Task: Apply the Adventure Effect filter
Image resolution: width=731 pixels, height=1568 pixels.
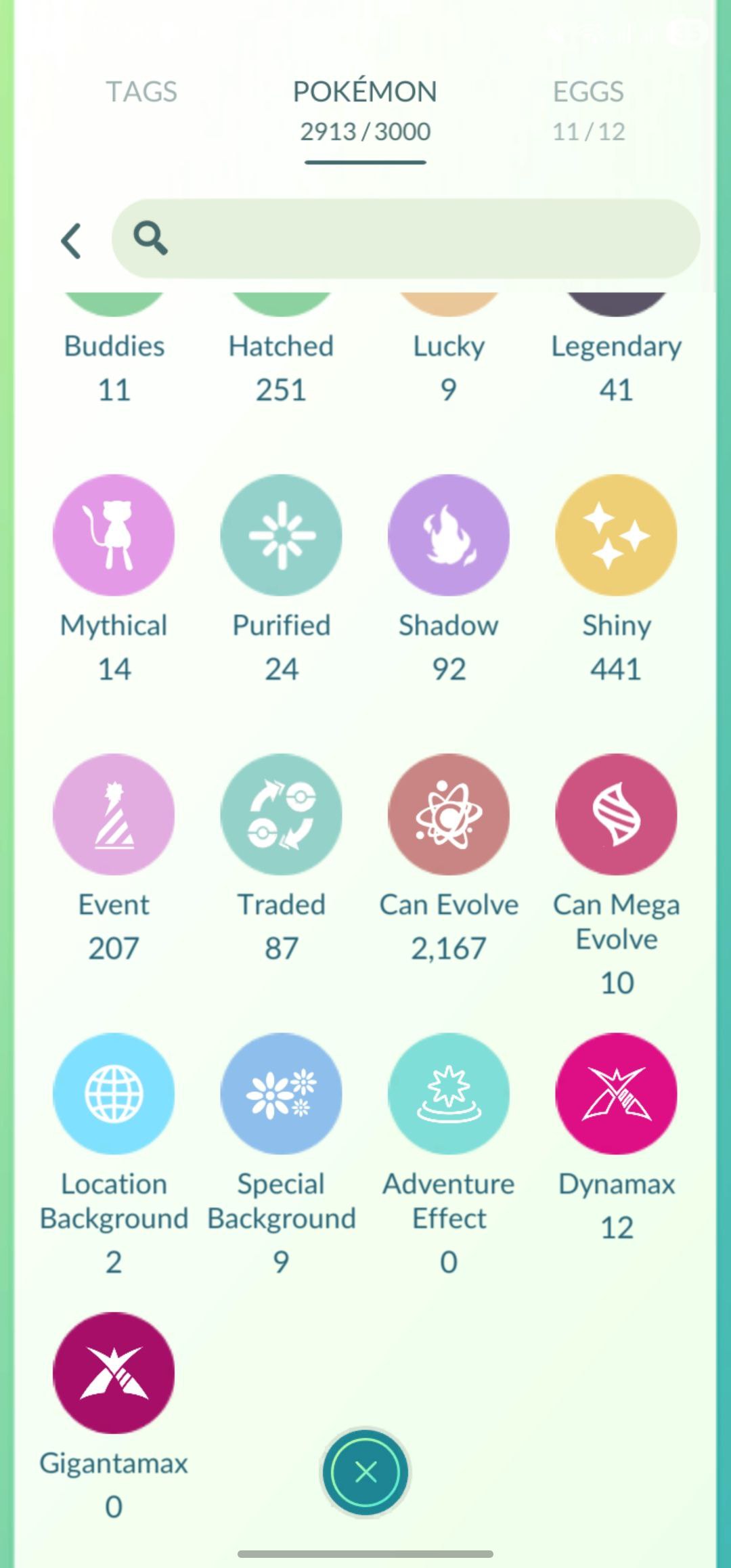Action: pyautogui.click(x=449, y=1093)
